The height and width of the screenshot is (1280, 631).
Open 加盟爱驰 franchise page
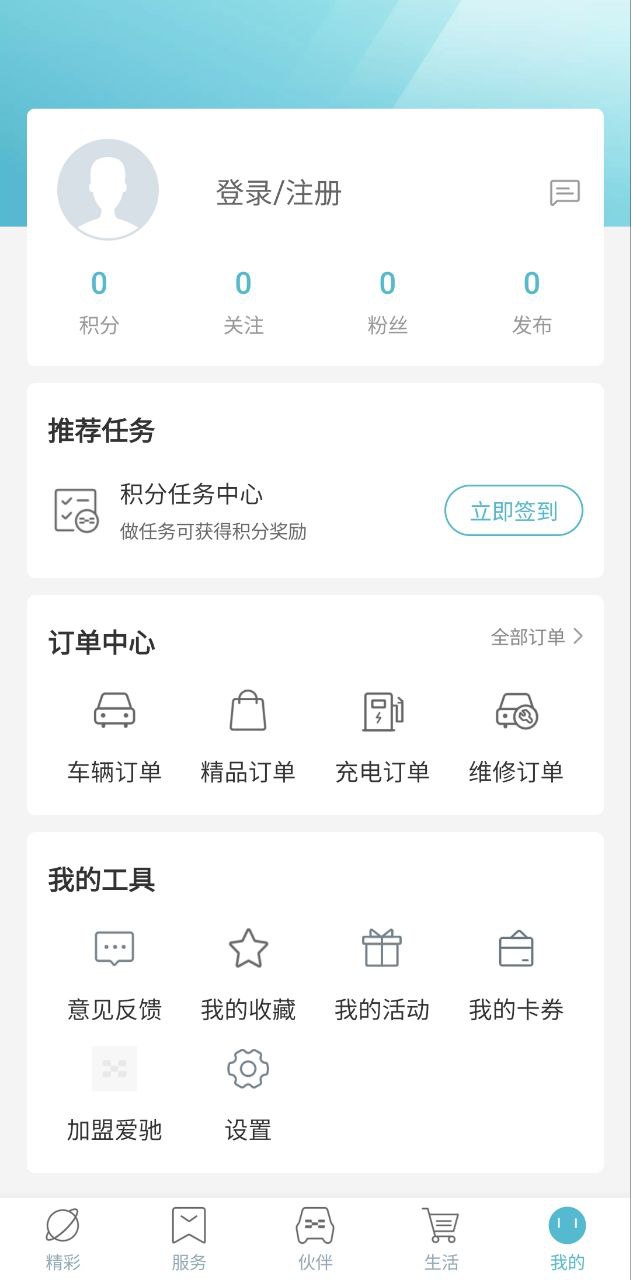[114, 1093]
